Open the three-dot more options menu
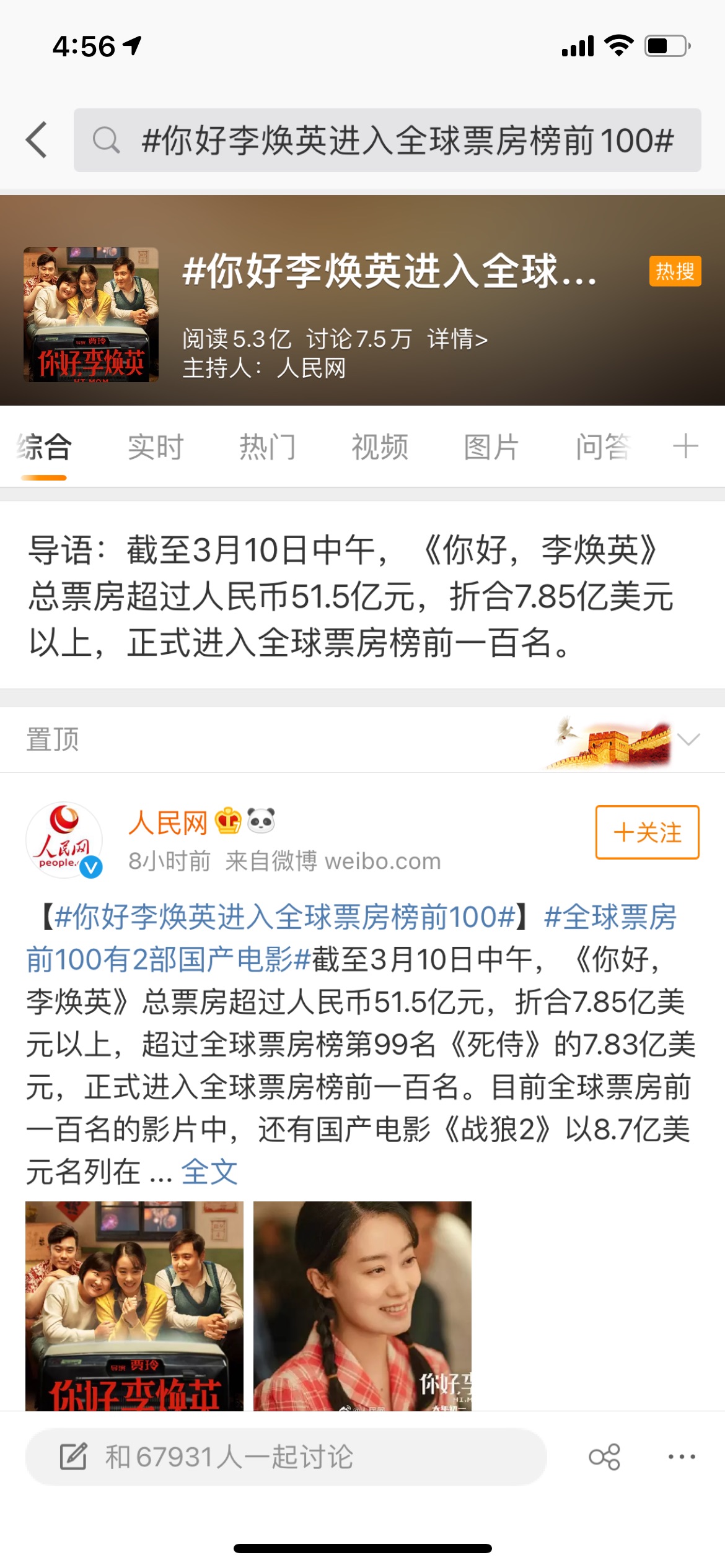 point(682,1457)
